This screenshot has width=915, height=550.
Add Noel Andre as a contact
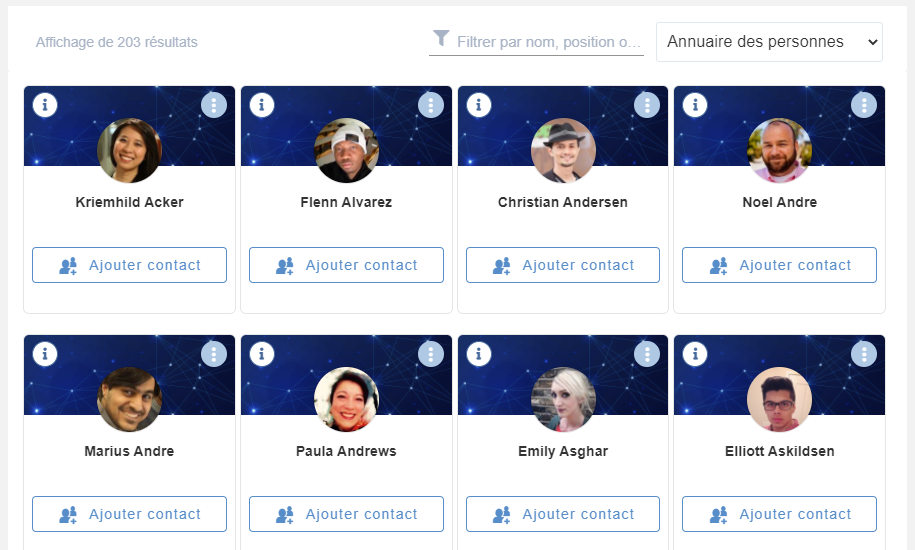click(x=779, y=265)
